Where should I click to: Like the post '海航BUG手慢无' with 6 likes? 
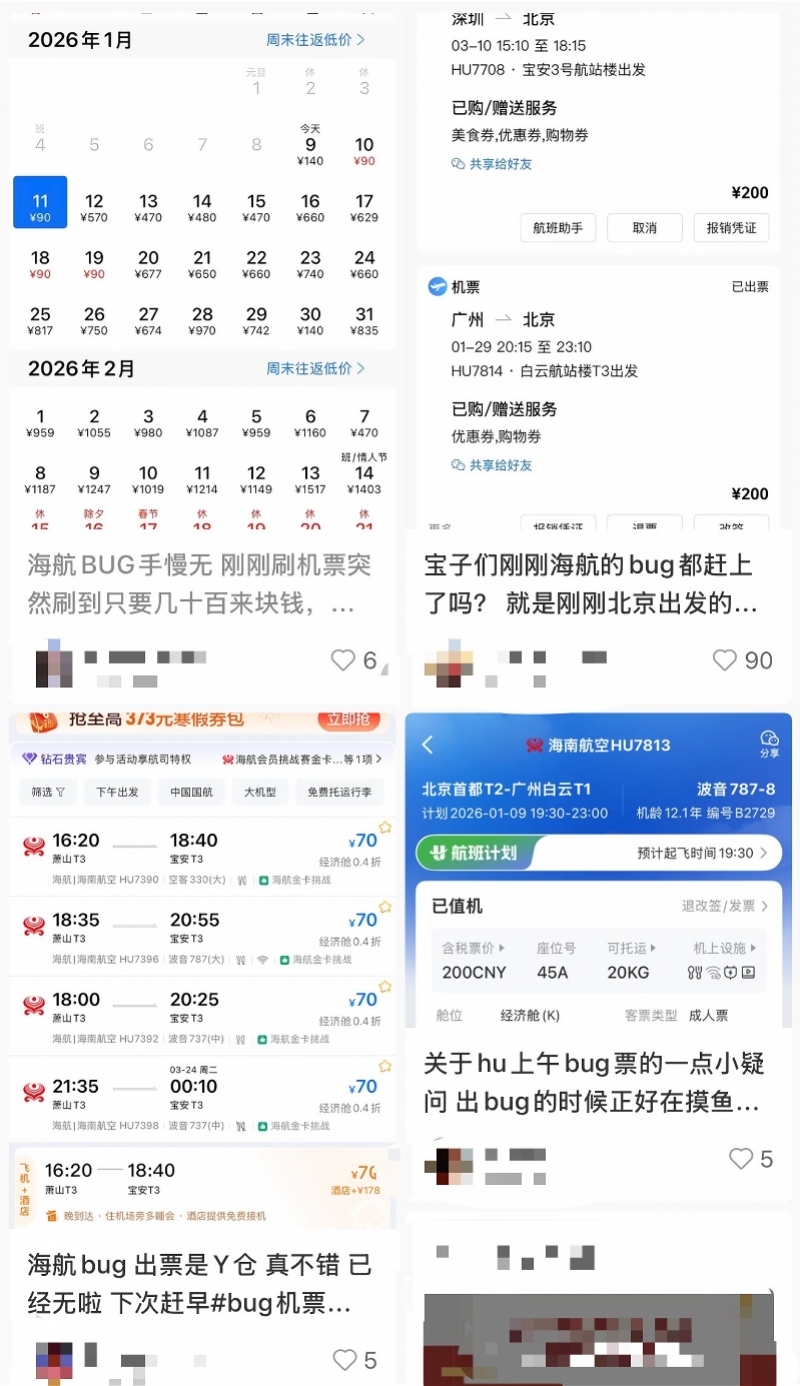pos(343,660)
